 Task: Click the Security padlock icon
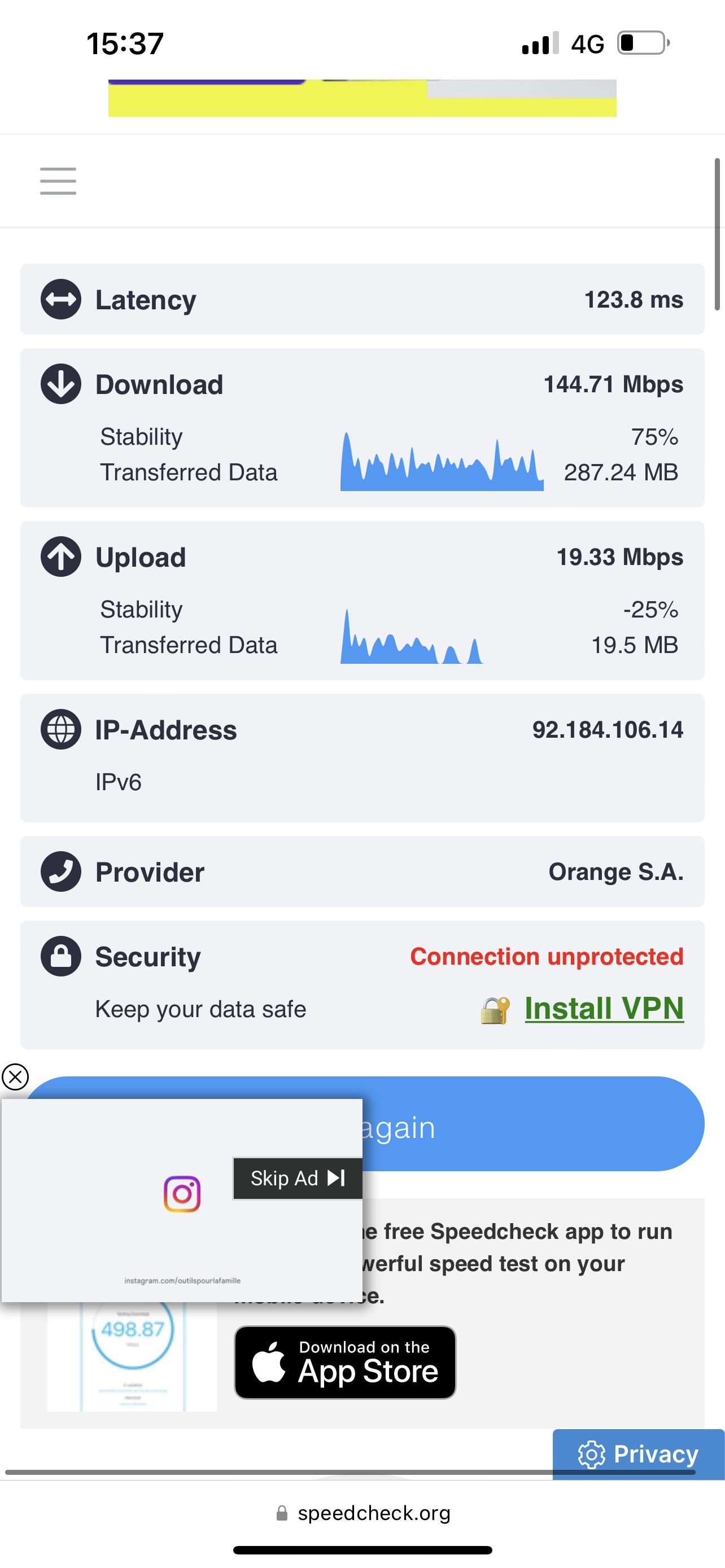coord(61,956)
